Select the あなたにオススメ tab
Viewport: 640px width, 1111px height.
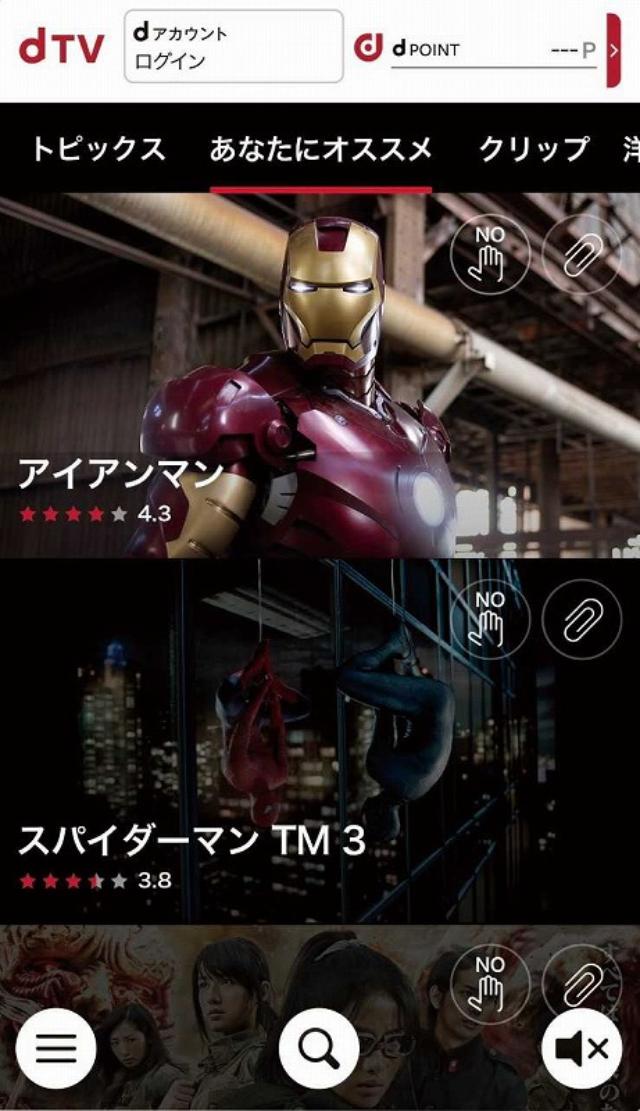coord(320,149)
